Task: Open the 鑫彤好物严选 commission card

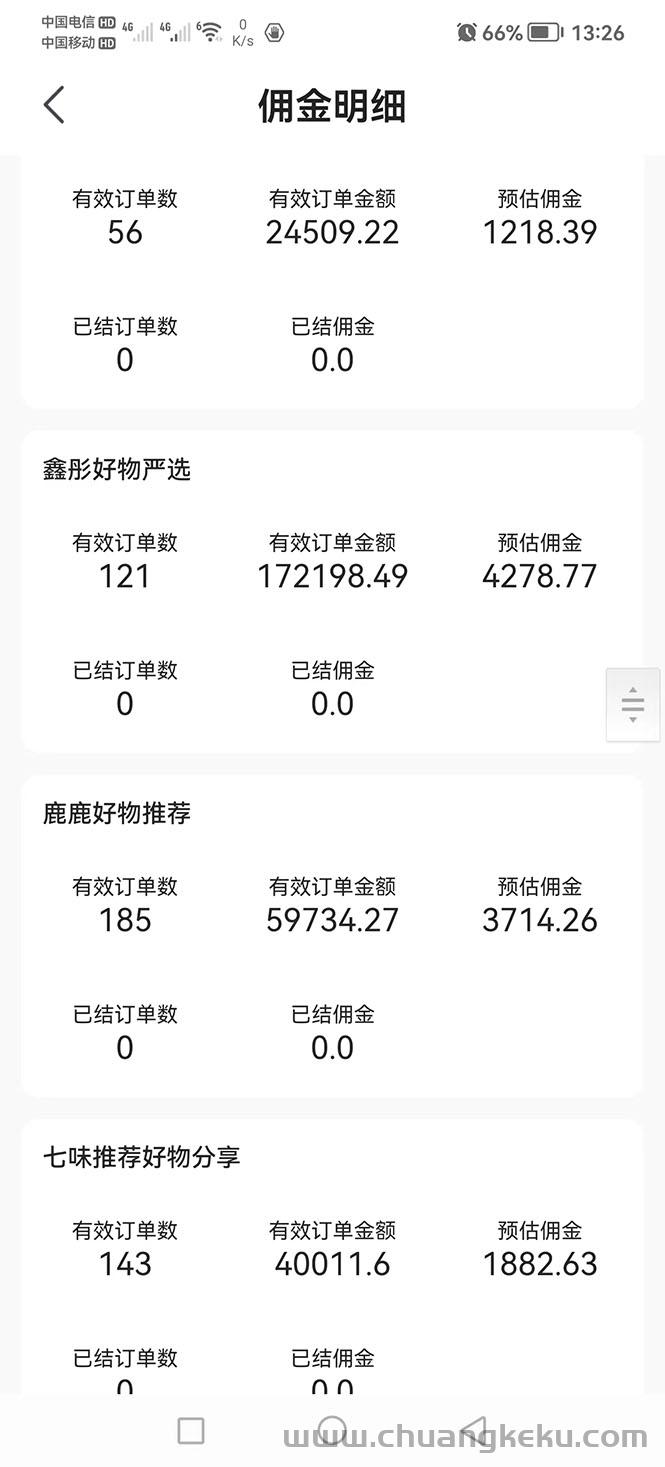Action: [332, 591]
